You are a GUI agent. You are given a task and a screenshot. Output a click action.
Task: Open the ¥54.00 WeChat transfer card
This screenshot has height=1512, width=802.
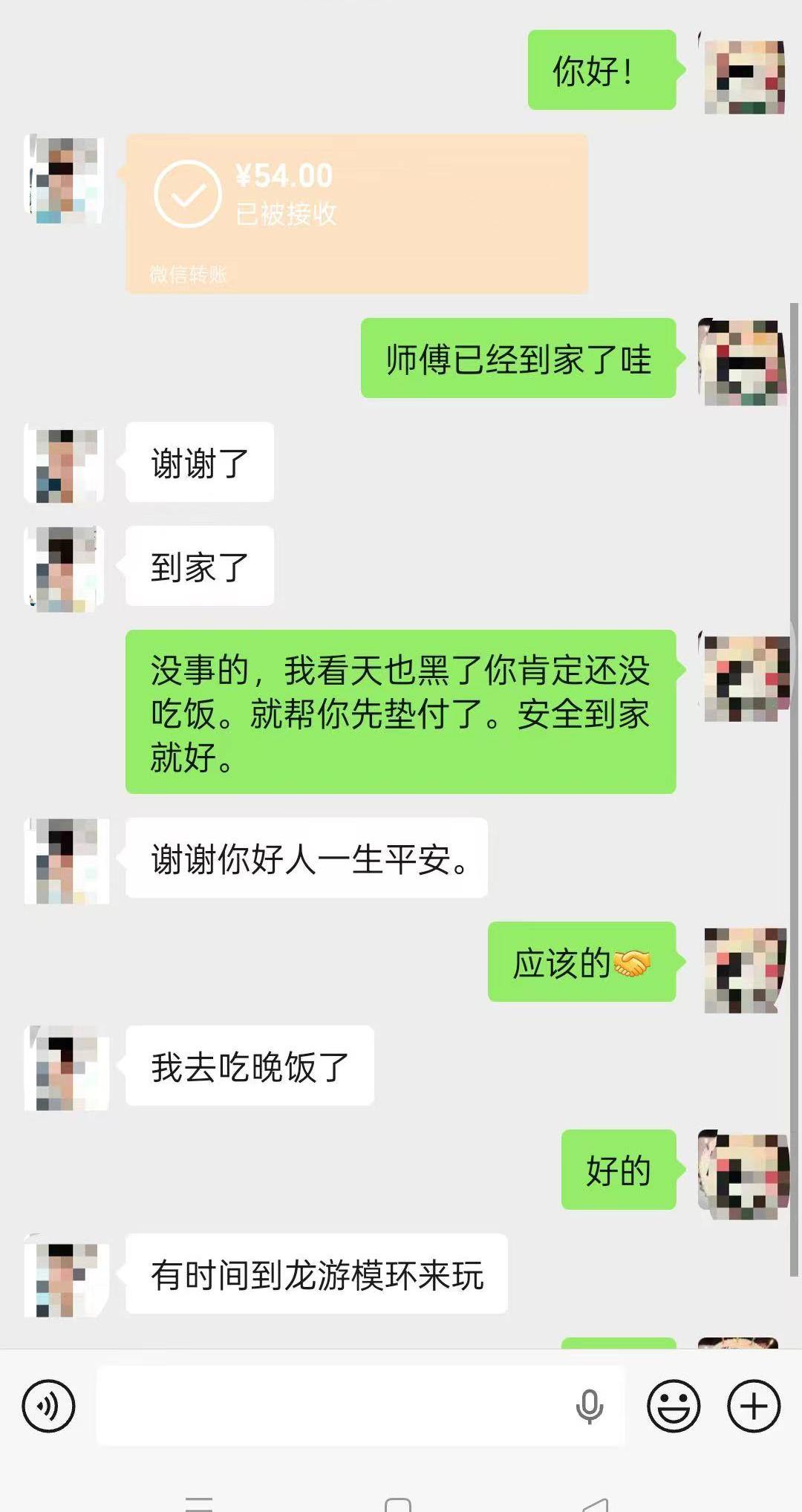[356, 214]
